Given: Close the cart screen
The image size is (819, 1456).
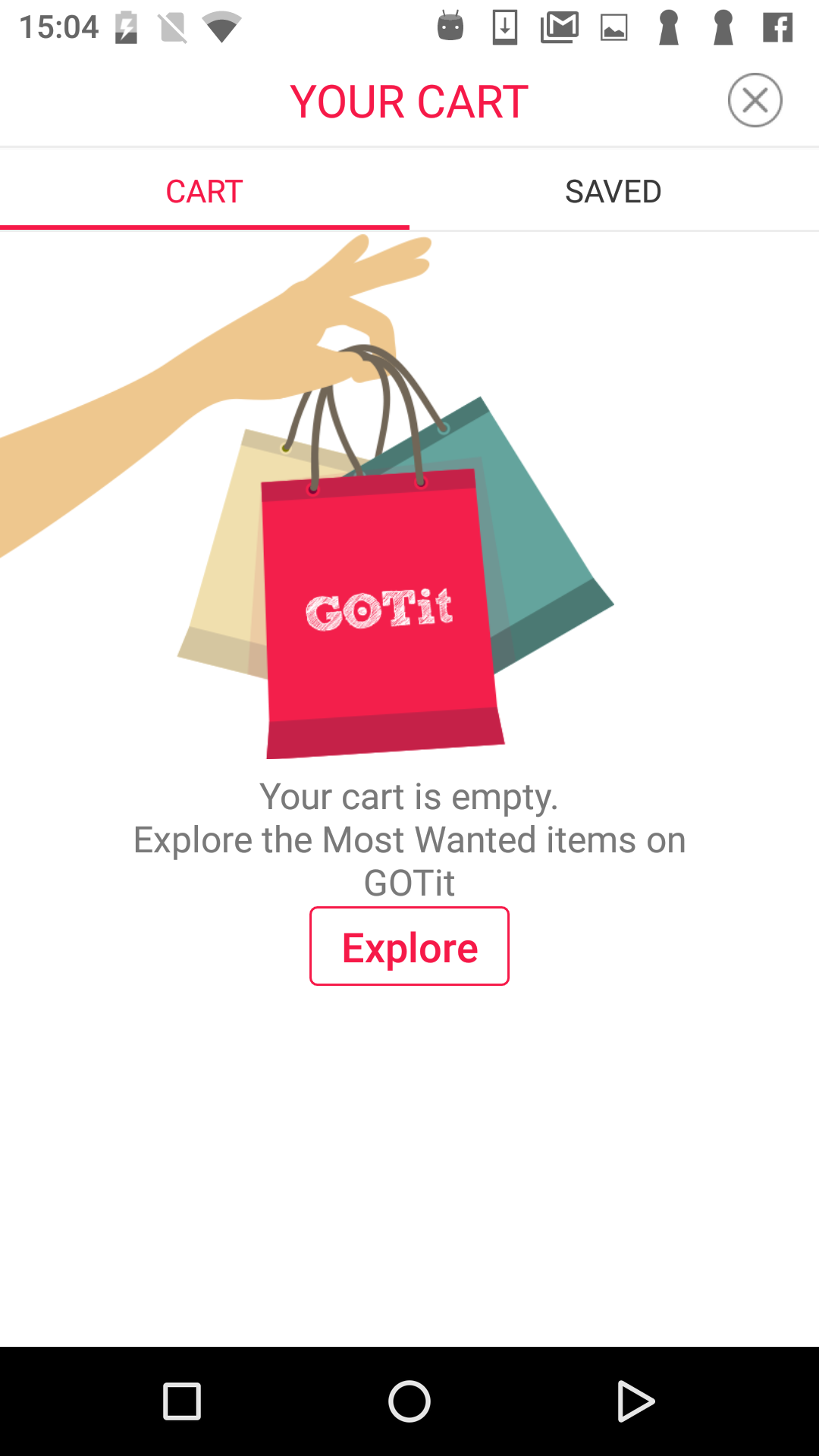Looking at the screenshot, I should click(755, 100).
